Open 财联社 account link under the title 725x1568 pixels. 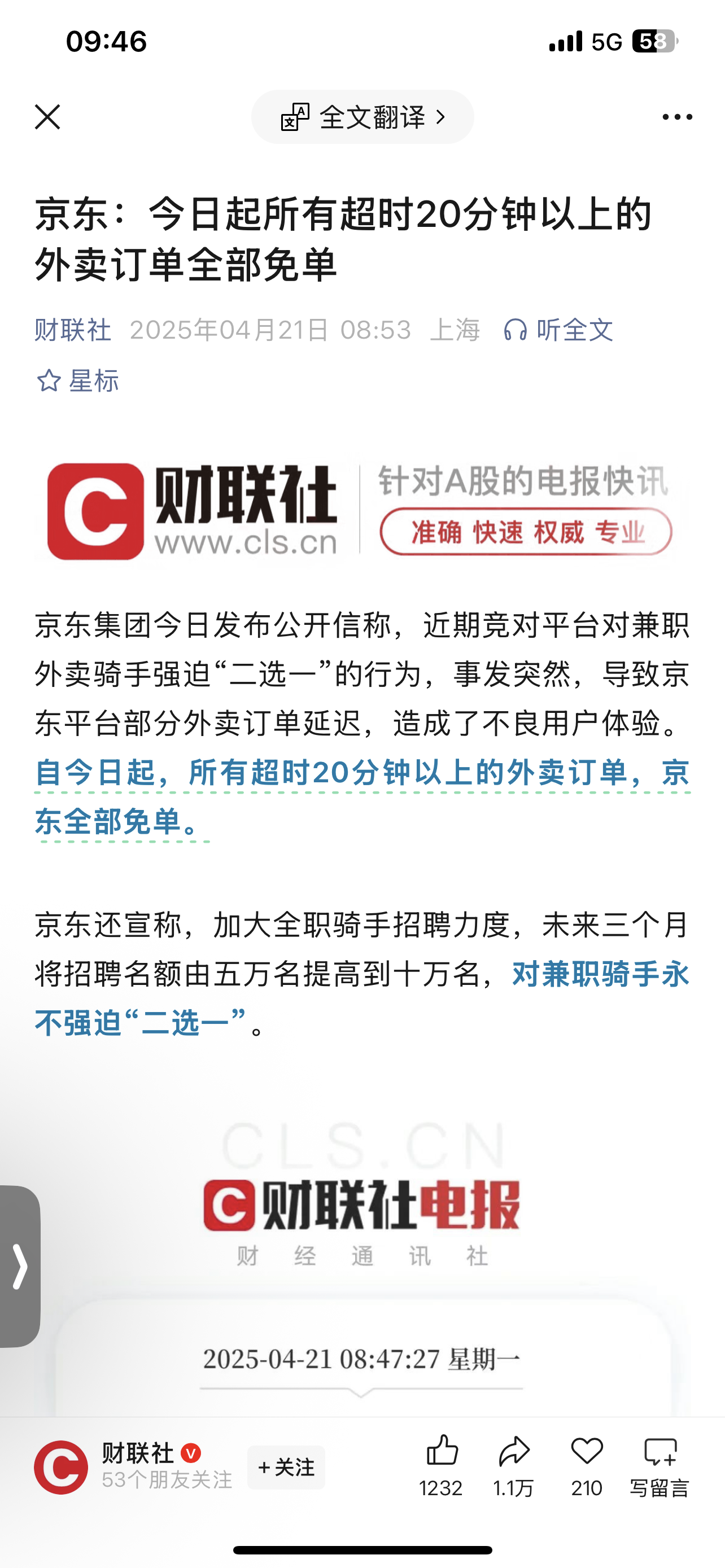point(73,330)
